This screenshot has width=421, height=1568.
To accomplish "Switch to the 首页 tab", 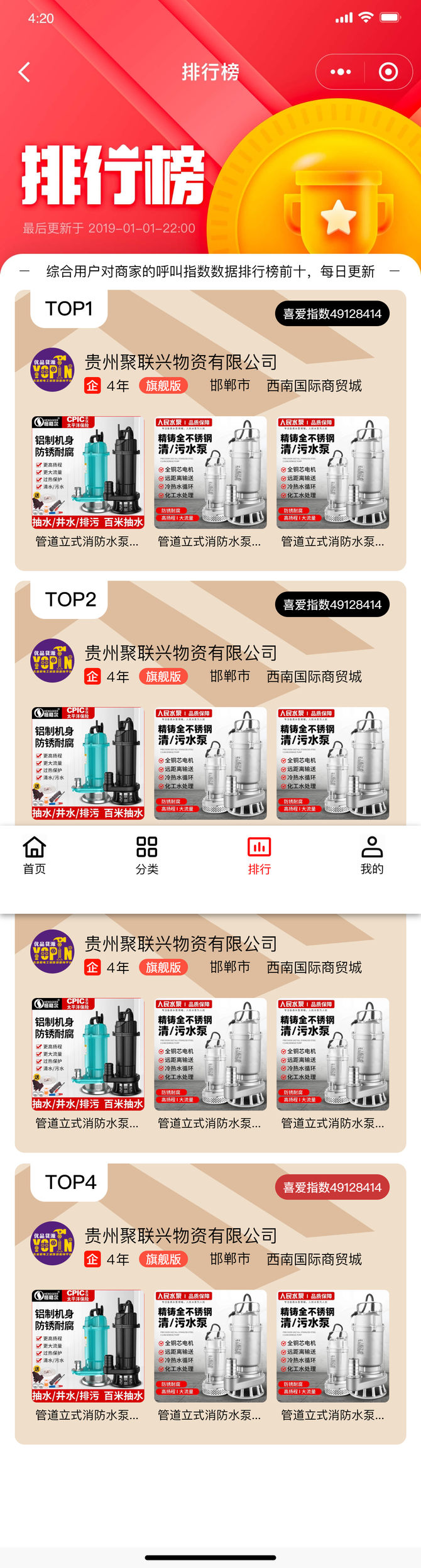I will coord(35,855).
